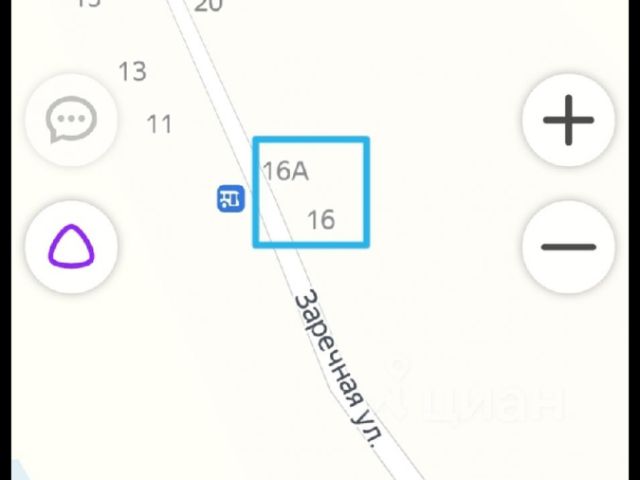This screenshot has width=640, height=480.
Task: Launch the Alice voice assistant
Action: 71,246
